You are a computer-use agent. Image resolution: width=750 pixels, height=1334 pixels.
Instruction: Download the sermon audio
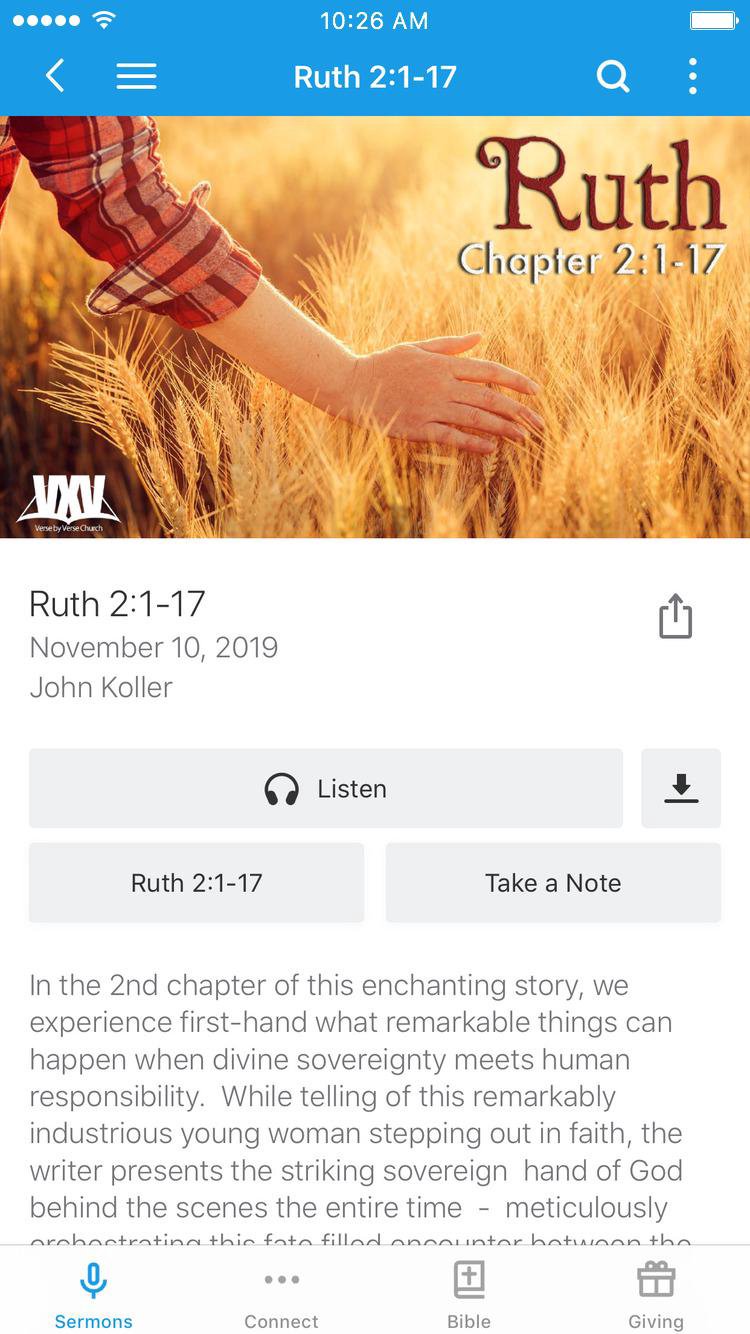(681, 788)
